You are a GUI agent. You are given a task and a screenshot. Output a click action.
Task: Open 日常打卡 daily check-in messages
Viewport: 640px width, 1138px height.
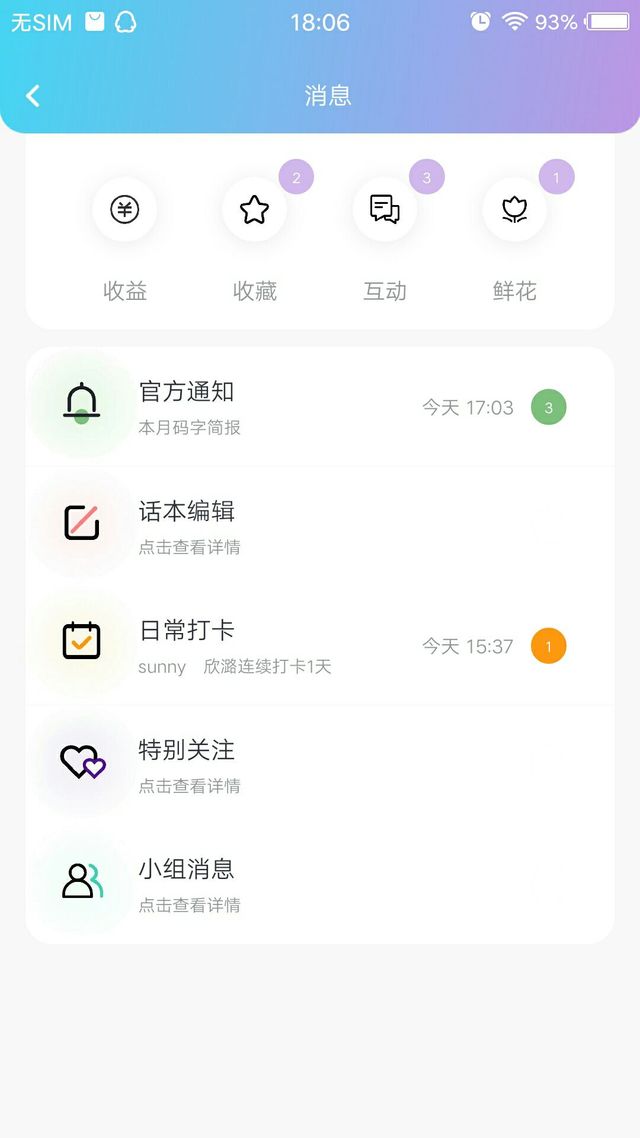[320, 645]
